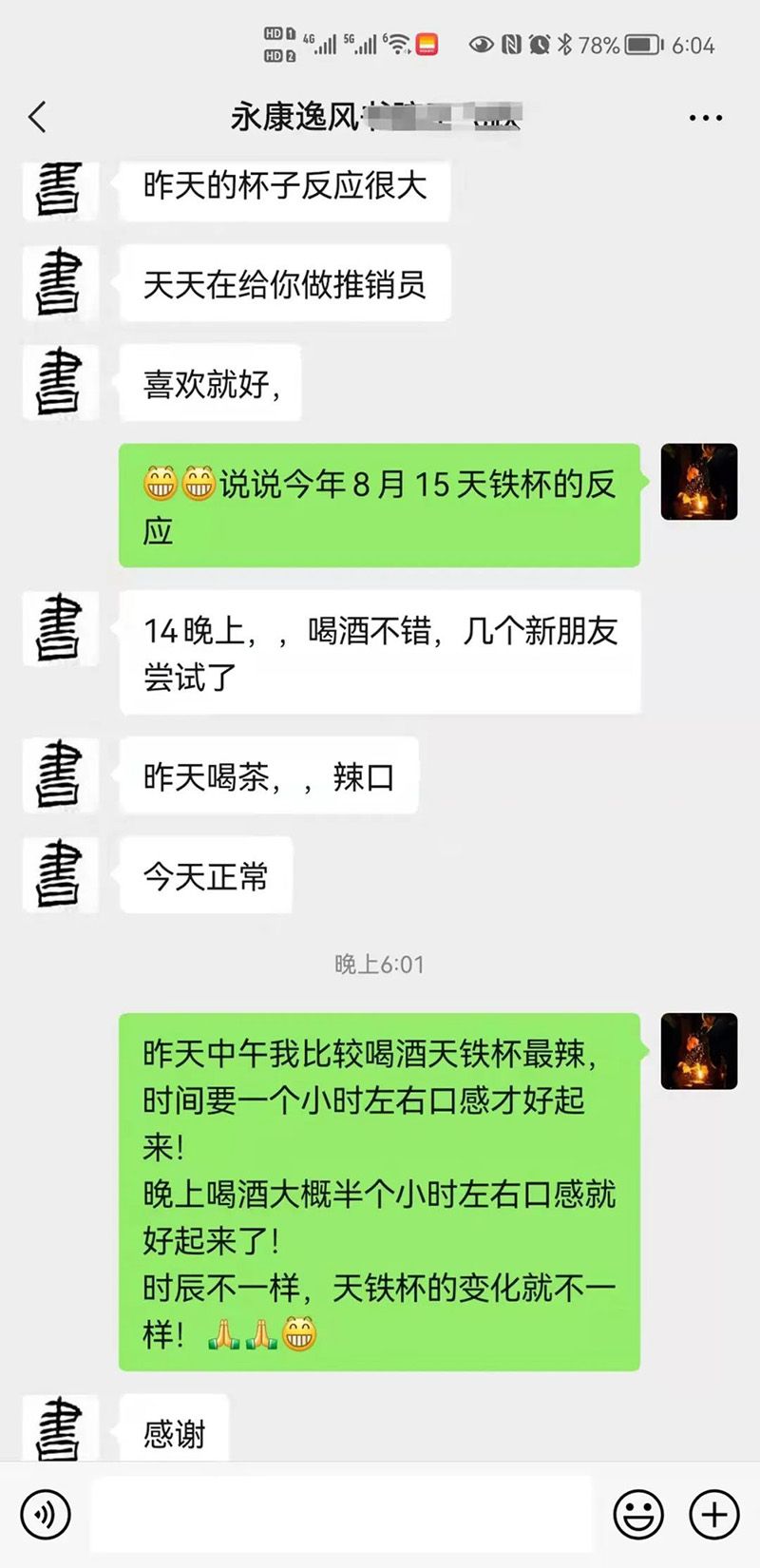
Task: Open the contact's avatar beside 今天正常
Action: (x=60, y=875)
